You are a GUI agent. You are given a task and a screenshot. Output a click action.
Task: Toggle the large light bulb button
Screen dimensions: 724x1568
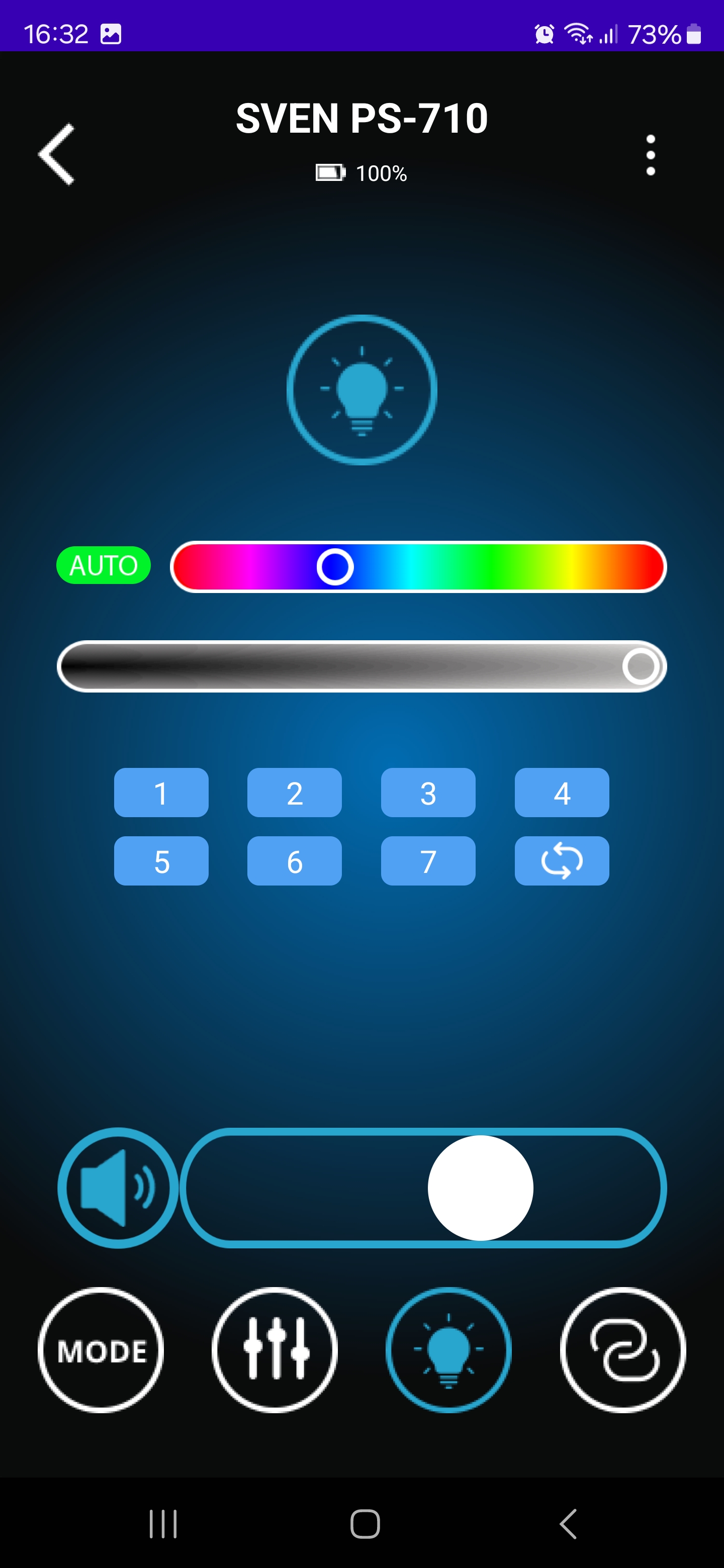coord(361,390)
